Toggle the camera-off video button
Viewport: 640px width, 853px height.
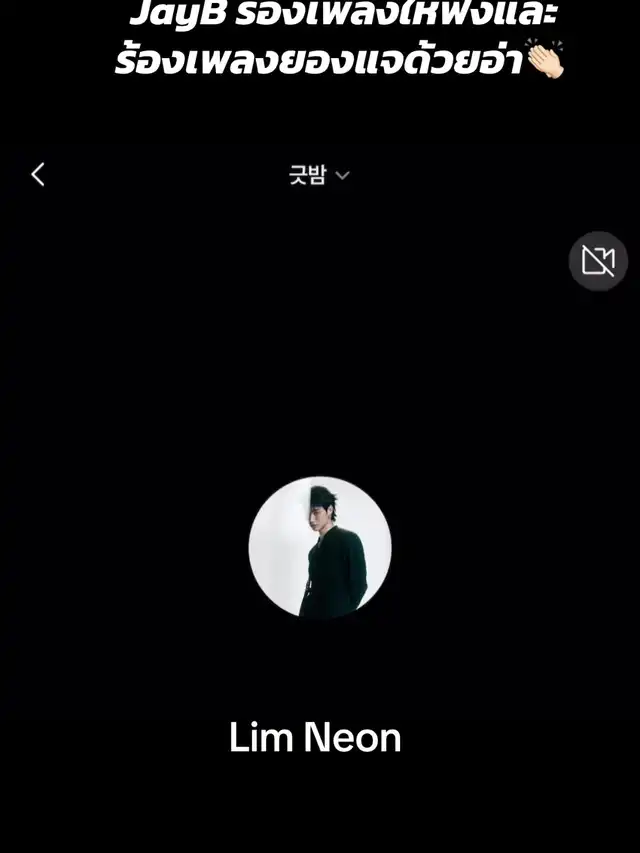click(x=598, y=261)
